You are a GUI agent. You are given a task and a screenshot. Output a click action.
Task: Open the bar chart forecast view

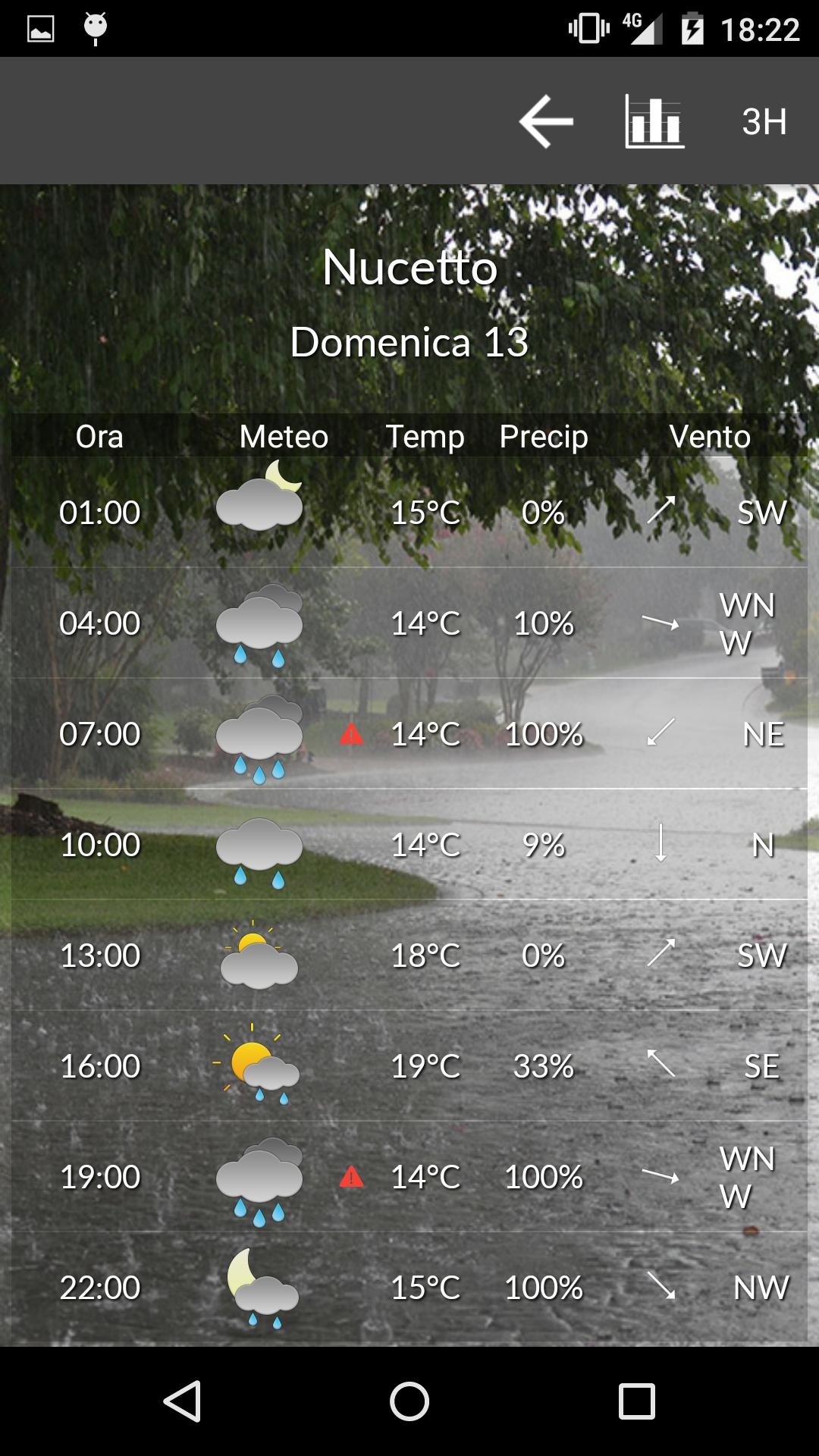point(654,121)
